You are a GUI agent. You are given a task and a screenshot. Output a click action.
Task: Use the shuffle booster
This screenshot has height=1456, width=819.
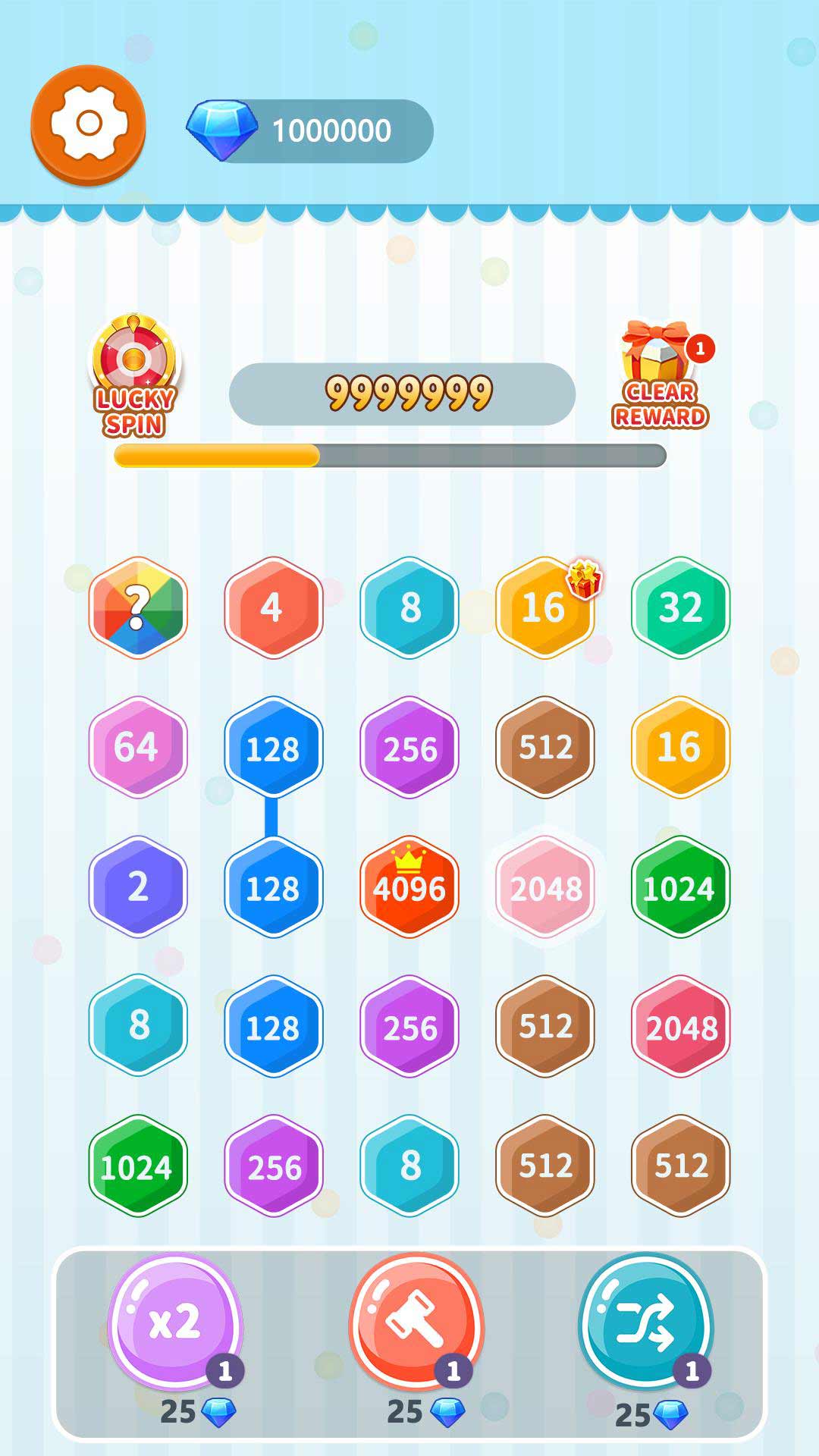[x=645, y=1322]
